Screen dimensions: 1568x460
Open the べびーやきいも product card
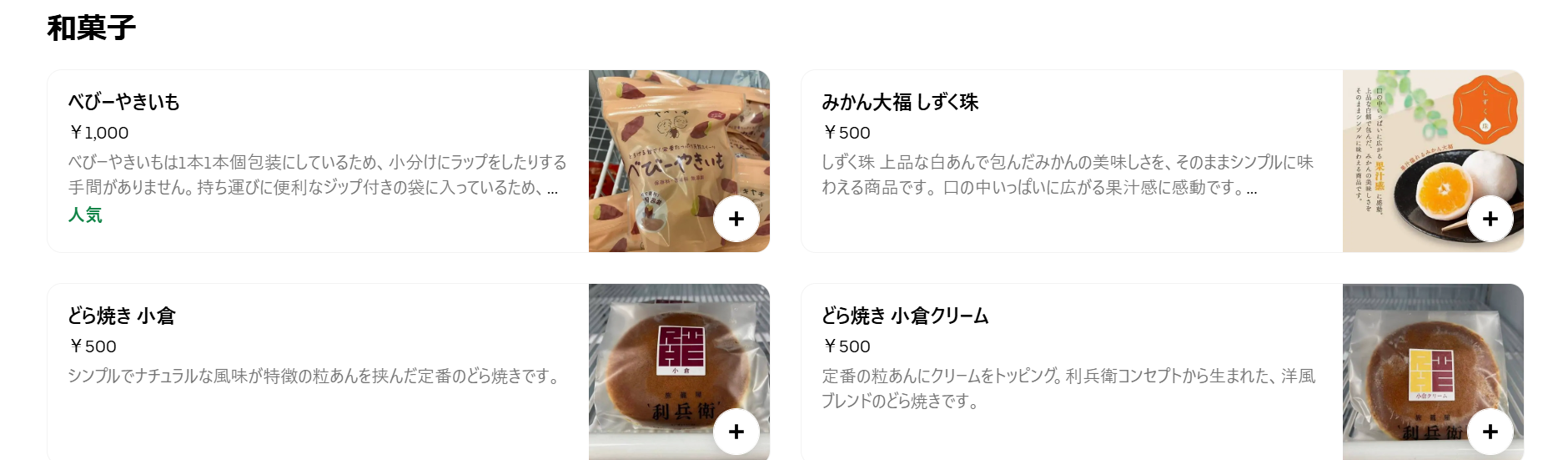[x=317, y=160]
